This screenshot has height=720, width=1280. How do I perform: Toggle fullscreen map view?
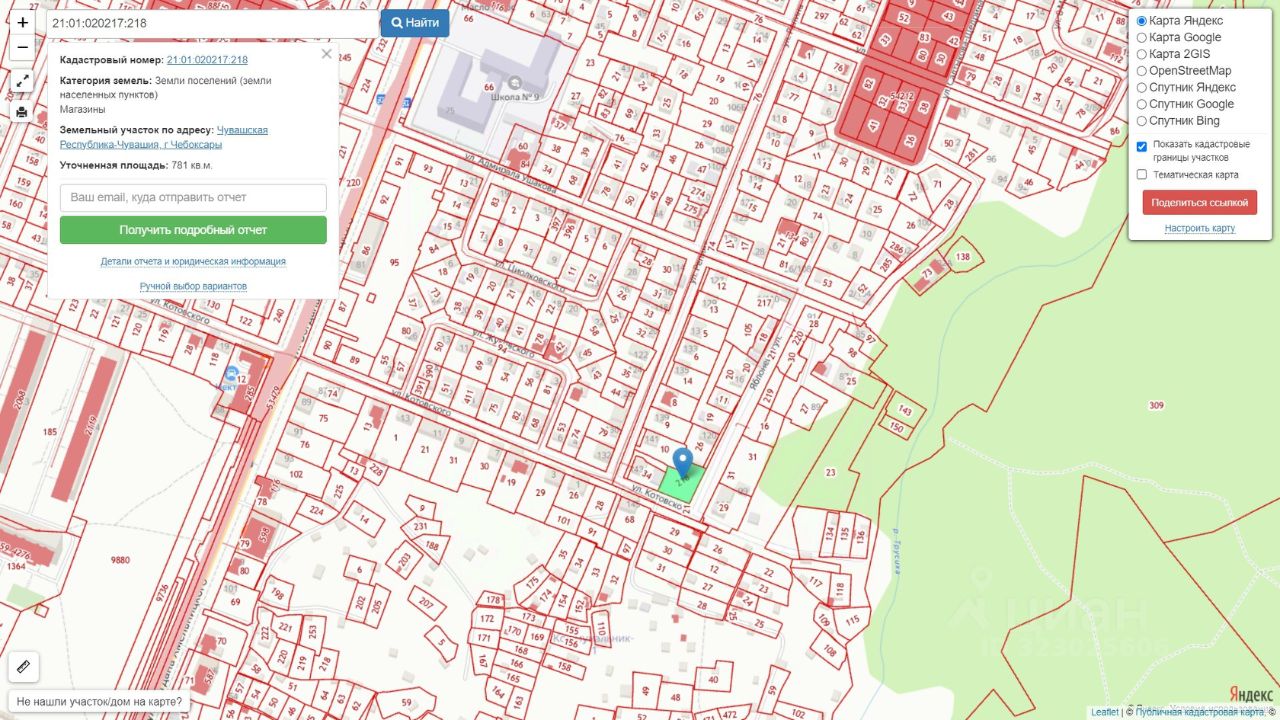(x=22, y=81)
